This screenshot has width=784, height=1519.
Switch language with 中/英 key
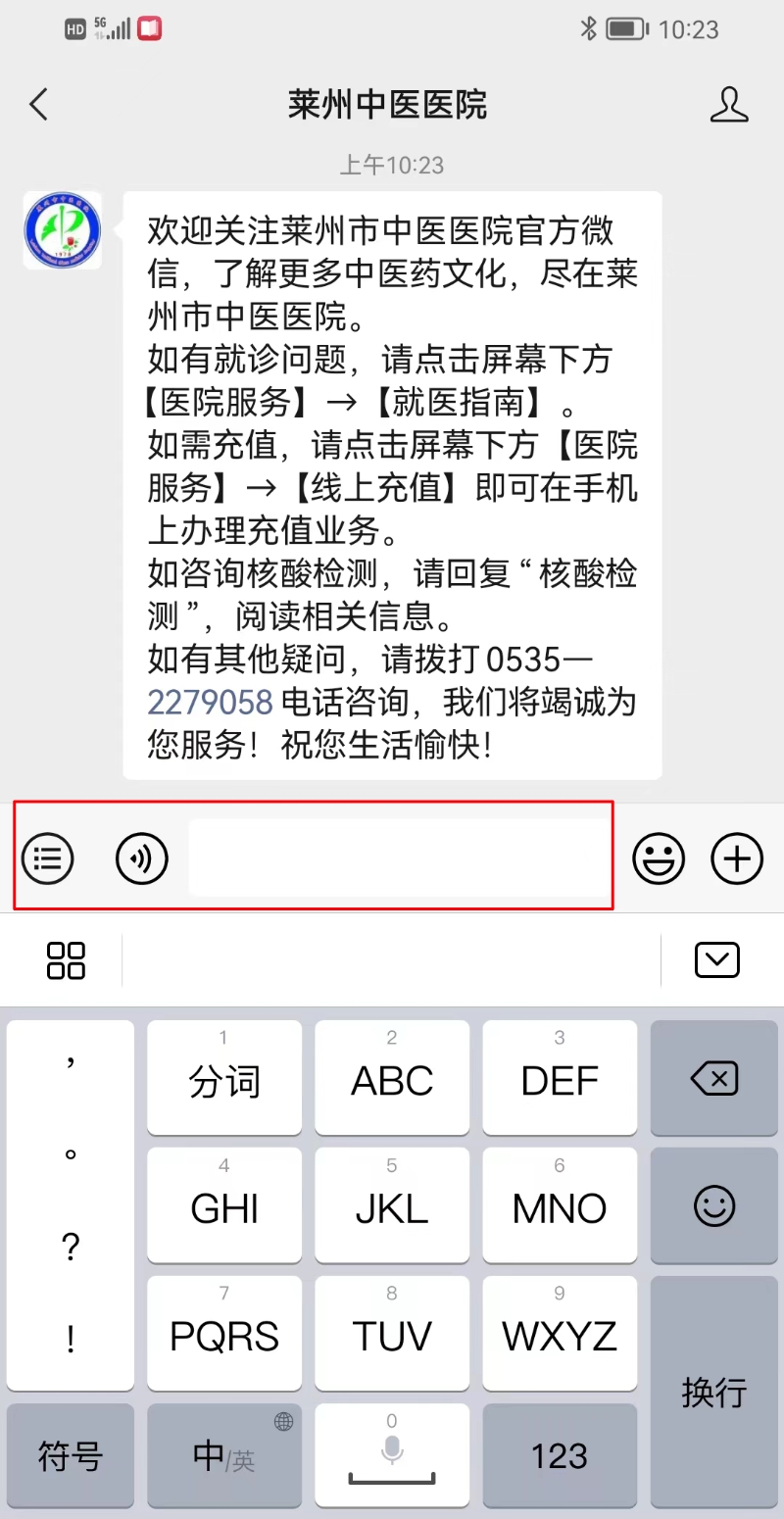pos(224,1455)
